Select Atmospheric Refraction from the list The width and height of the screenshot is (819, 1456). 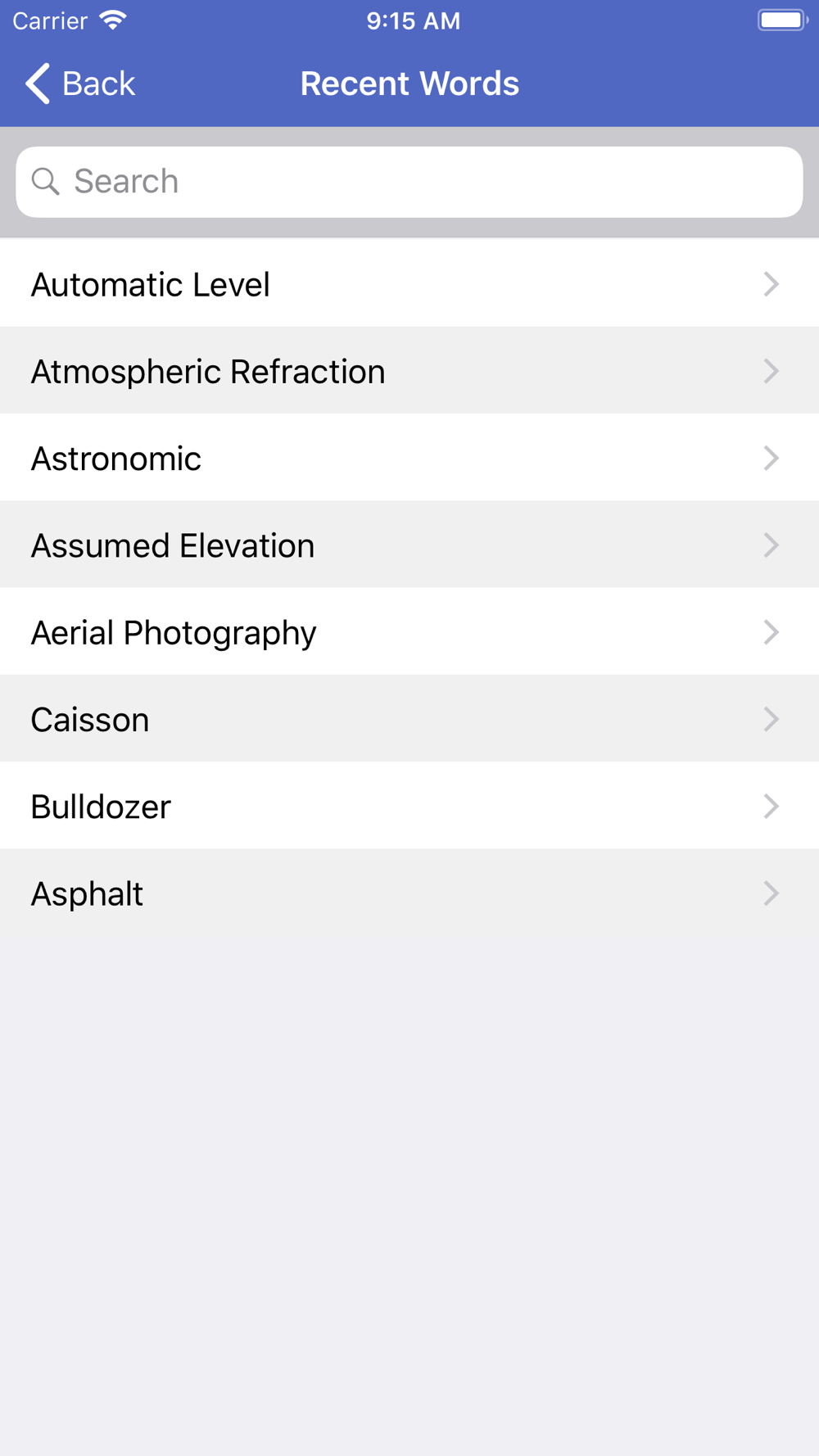coord(409,371)
